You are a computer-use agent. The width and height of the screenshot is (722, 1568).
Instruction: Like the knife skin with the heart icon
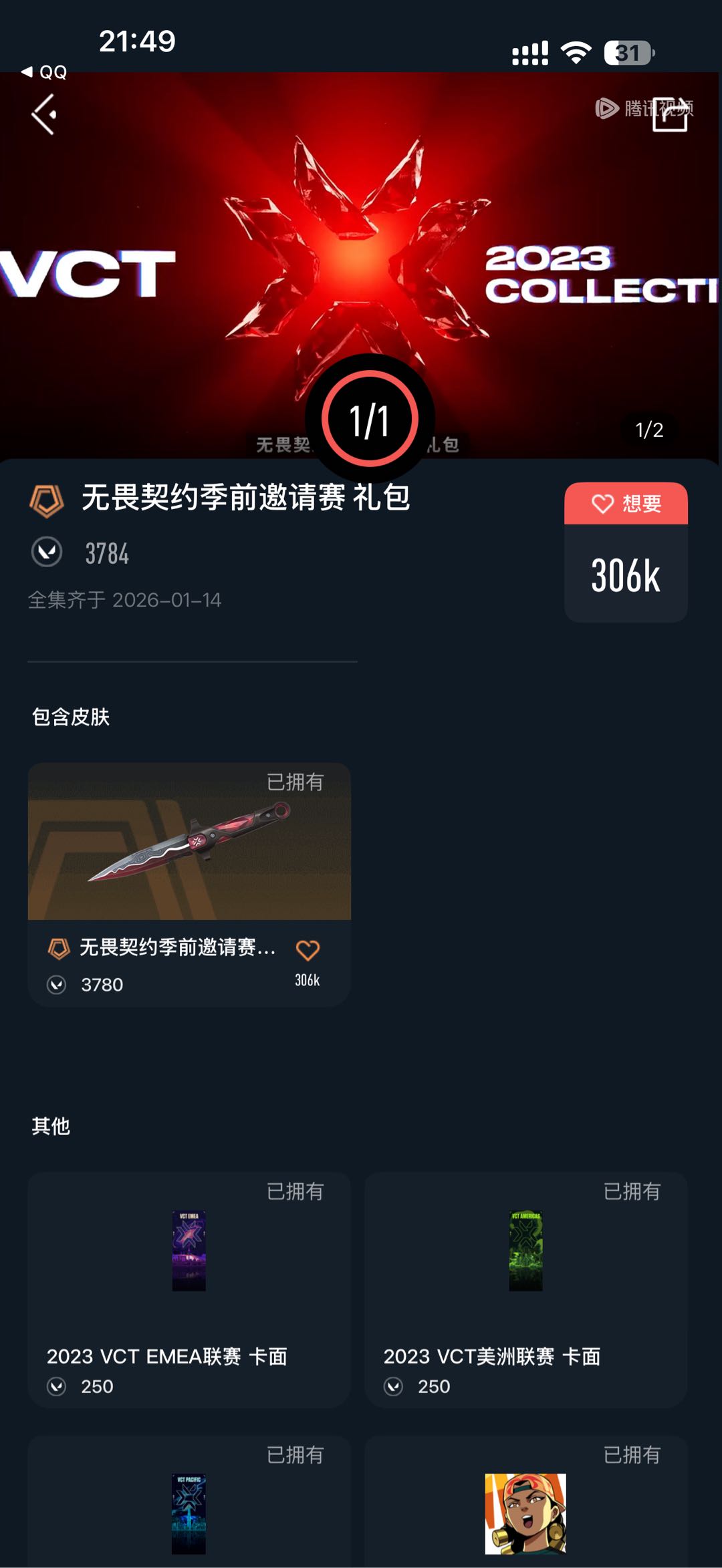pyautogui.click(x=308, y=950)
